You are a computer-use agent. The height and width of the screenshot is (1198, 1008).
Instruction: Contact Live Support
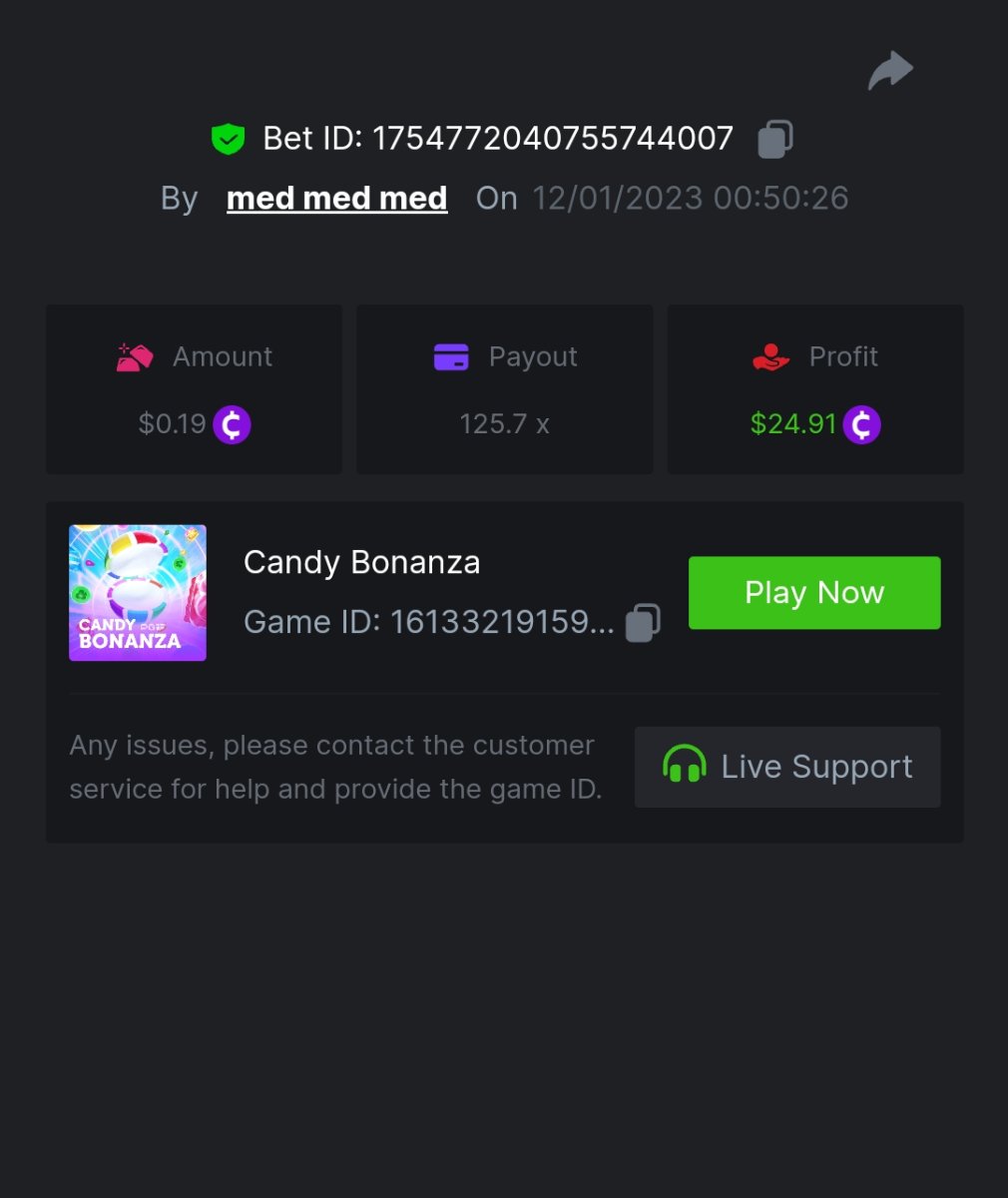[787, 767]
